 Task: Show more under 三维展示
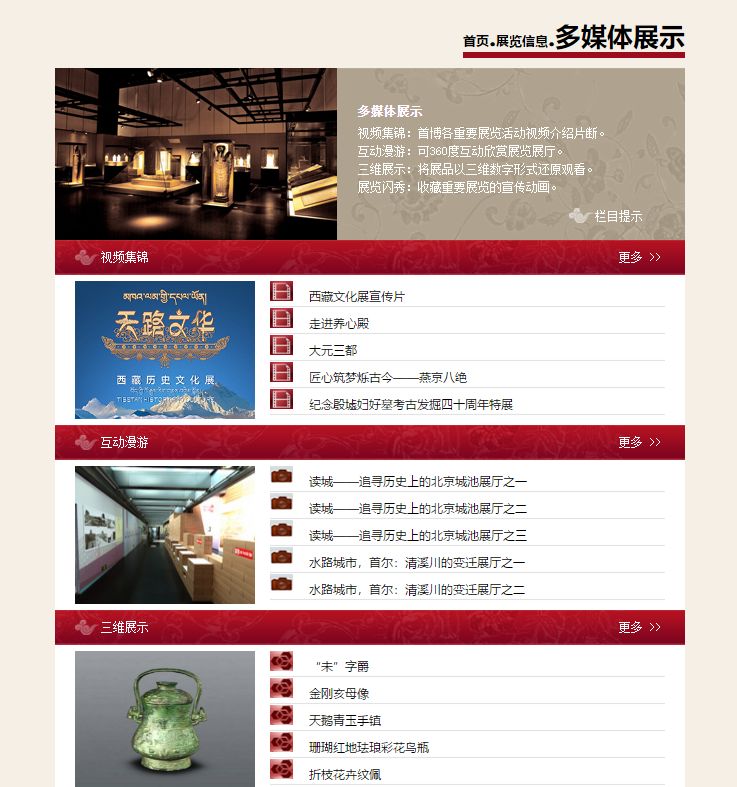tap(639, 627)
